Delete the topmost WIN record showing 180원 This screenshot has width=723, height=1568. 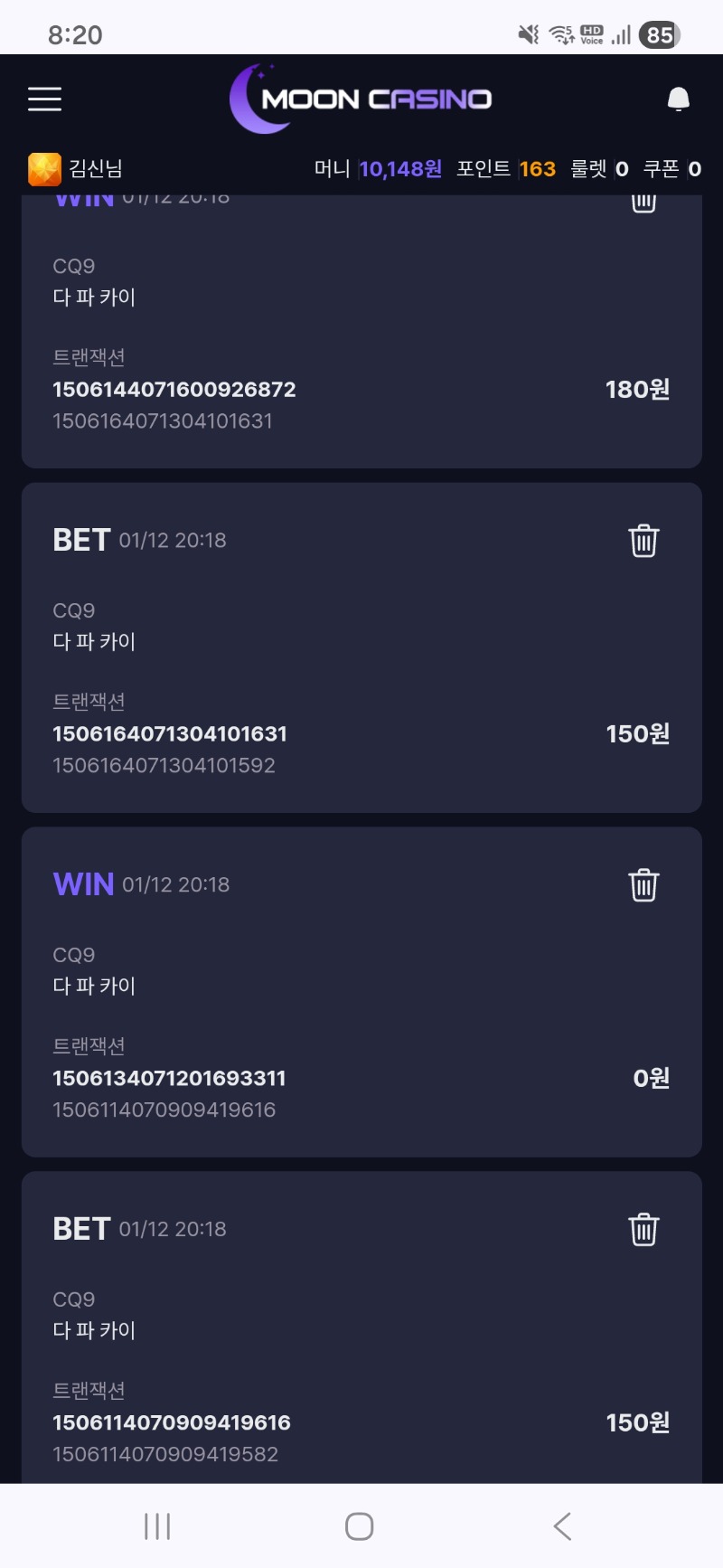[642, 201]
